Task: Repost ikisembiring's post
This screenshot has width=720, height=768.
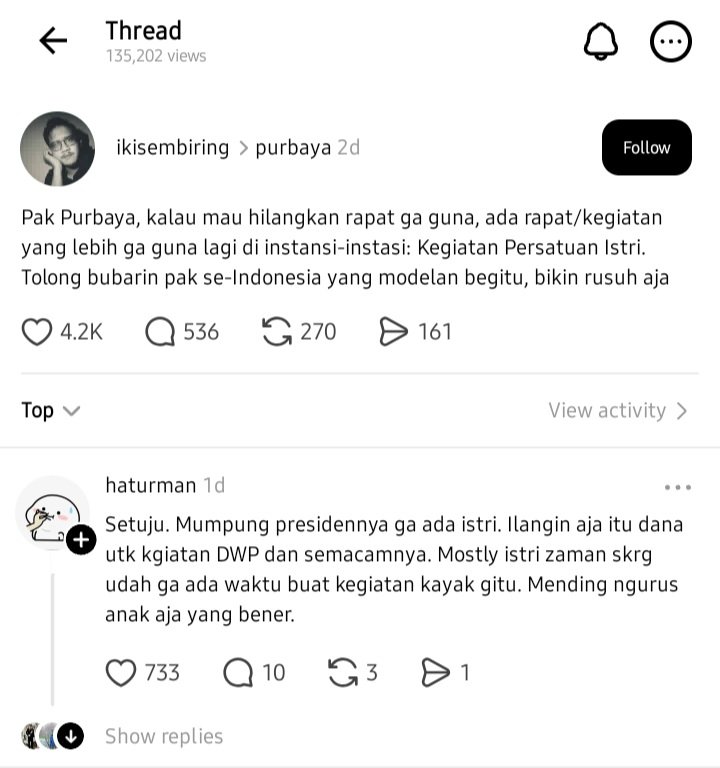Action: click(276, 332)
